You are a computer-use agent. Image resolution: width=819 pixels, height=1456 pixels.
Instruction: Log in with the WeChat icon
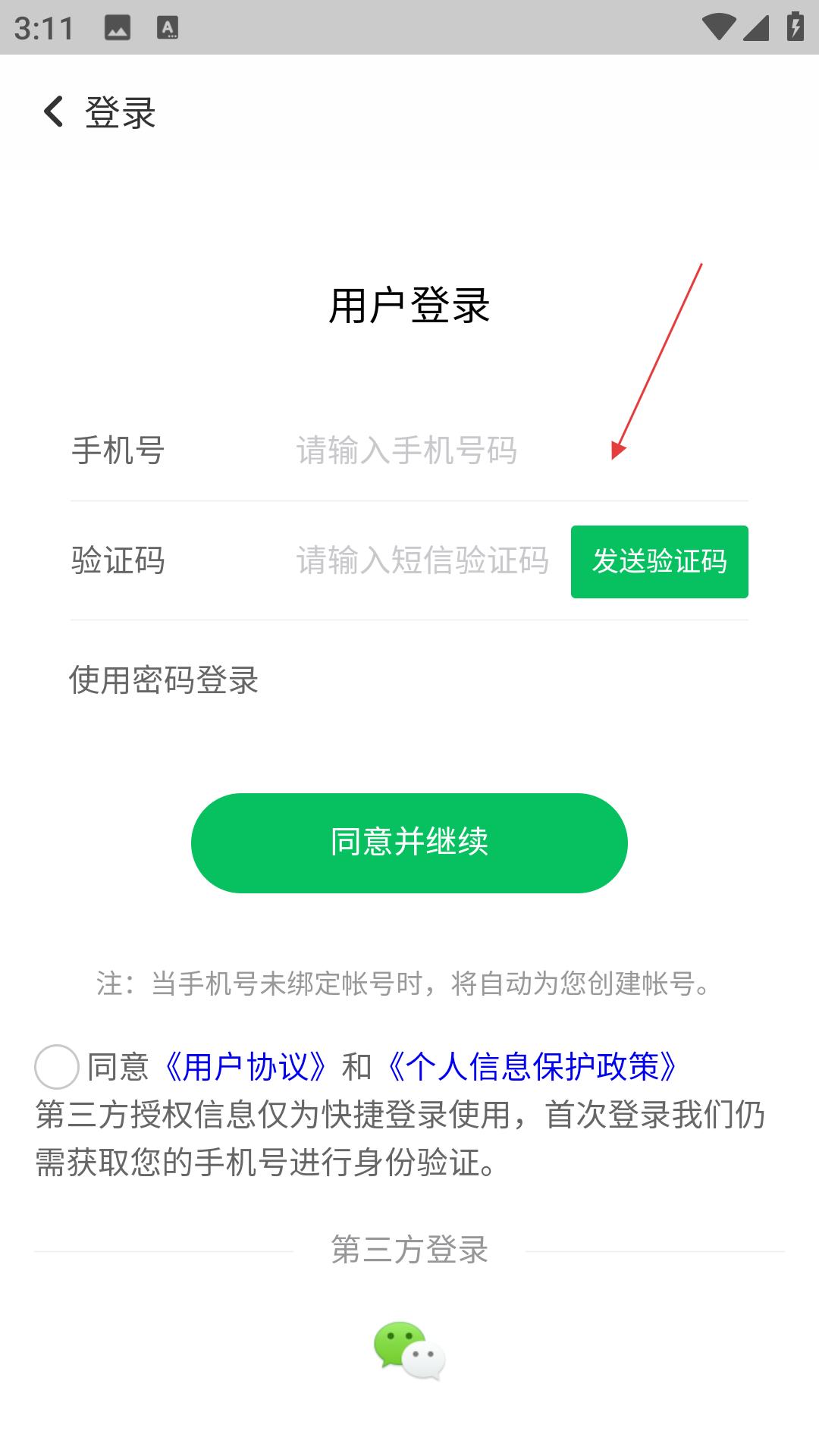point(409,1350)
